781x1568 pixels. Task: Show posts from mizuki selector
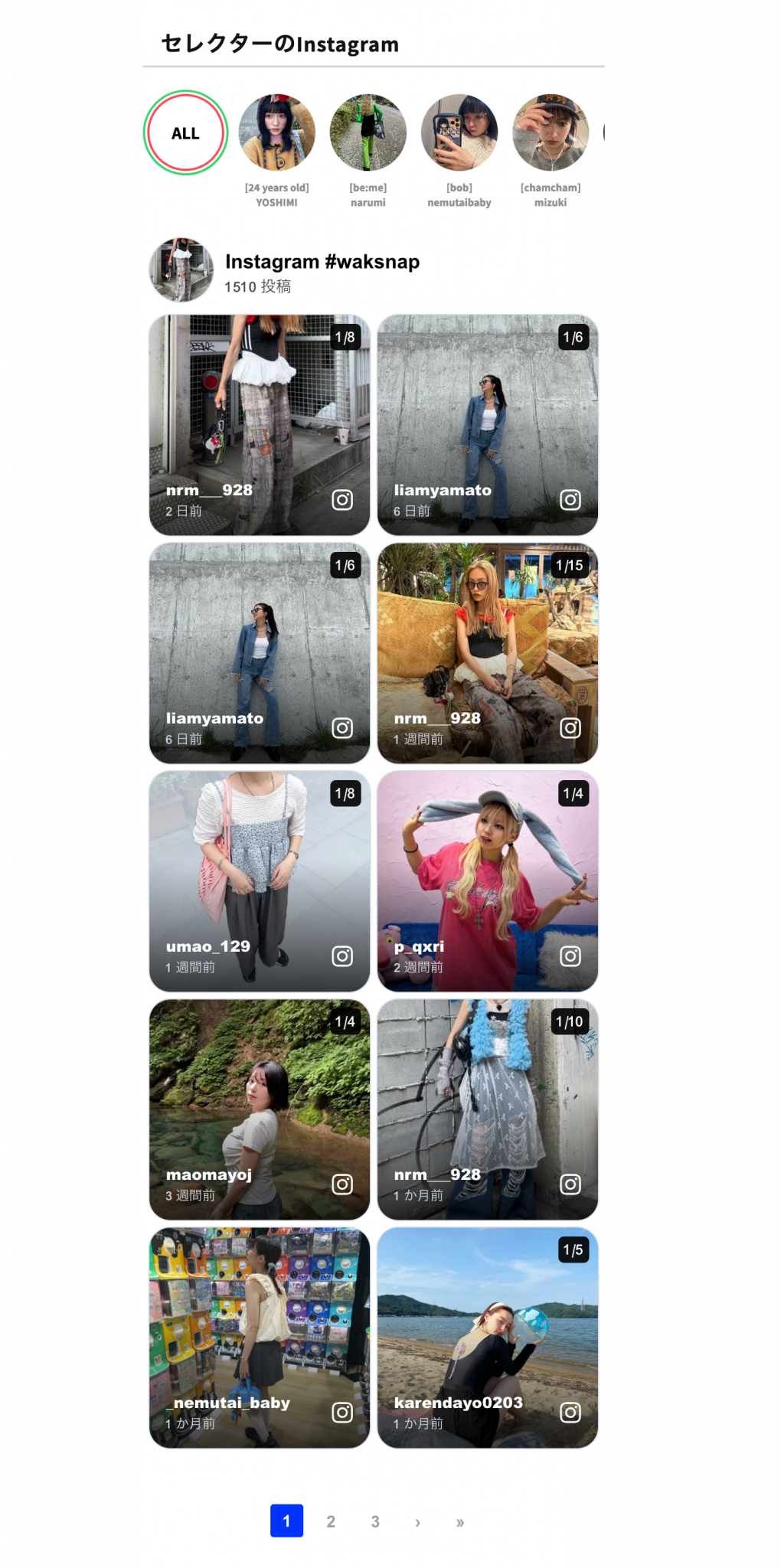click(x=550, y=133)
